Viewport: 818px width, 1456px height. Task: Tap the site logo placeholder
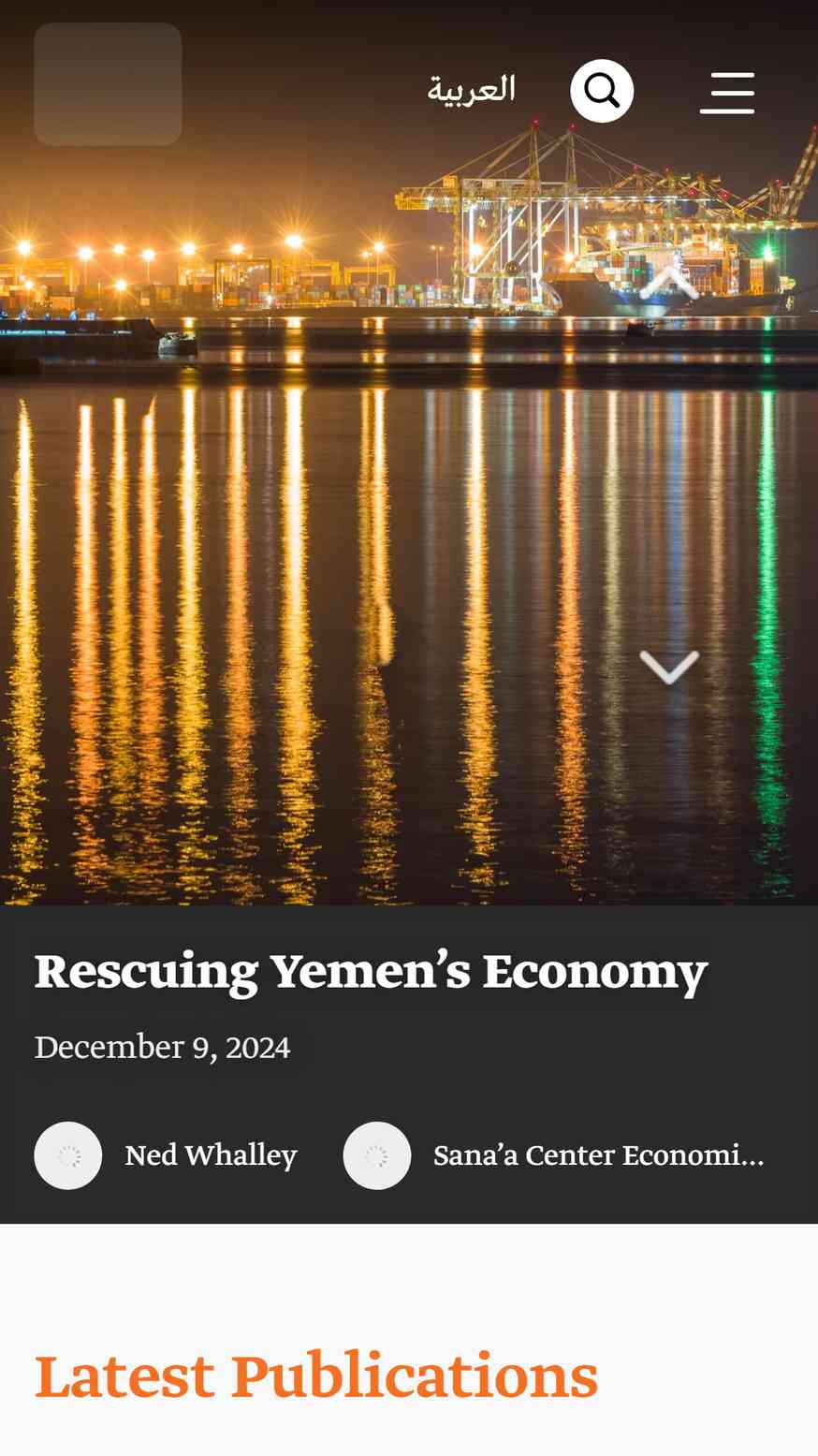(108, 84)
